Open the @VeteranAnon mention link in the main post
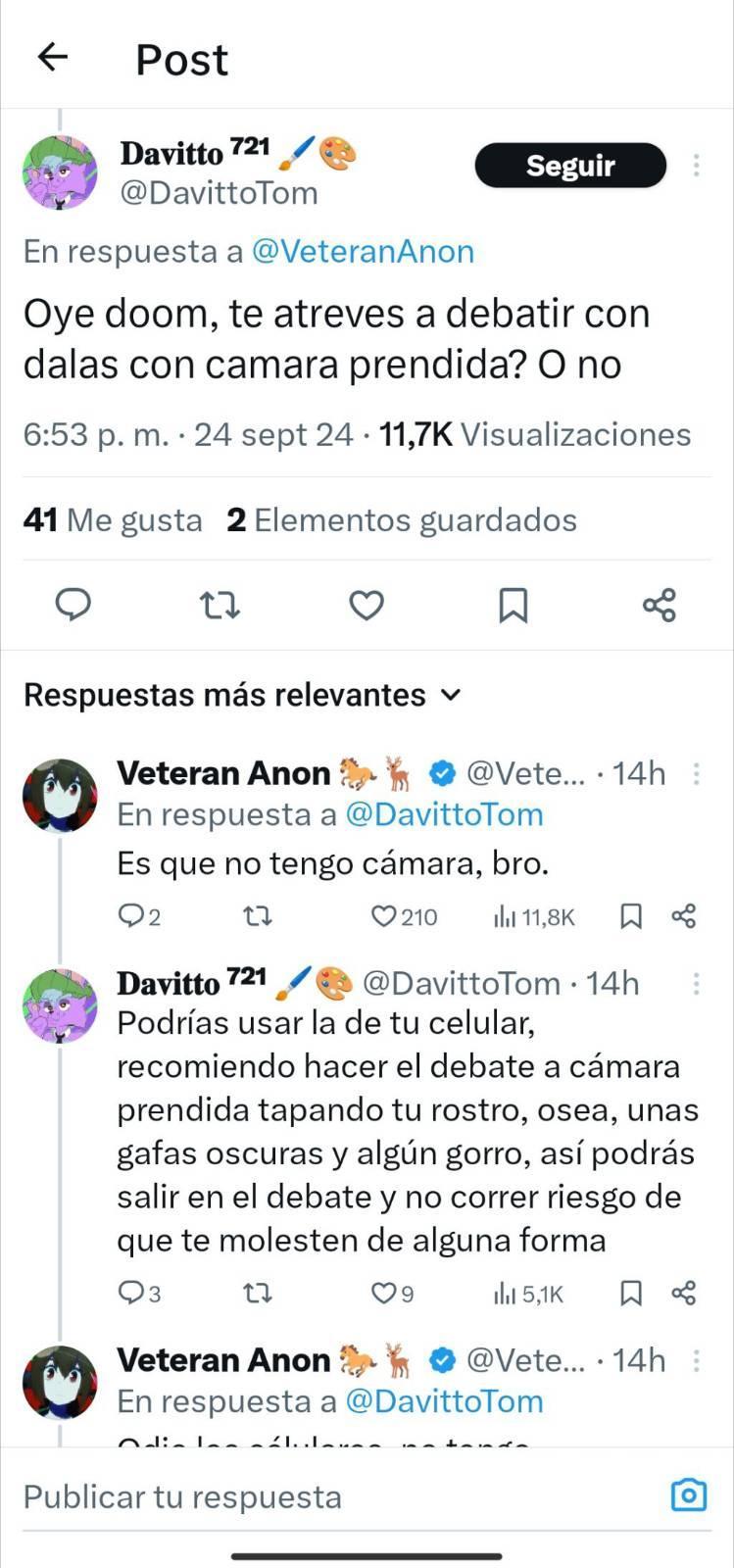 click(x=363, y=252)
